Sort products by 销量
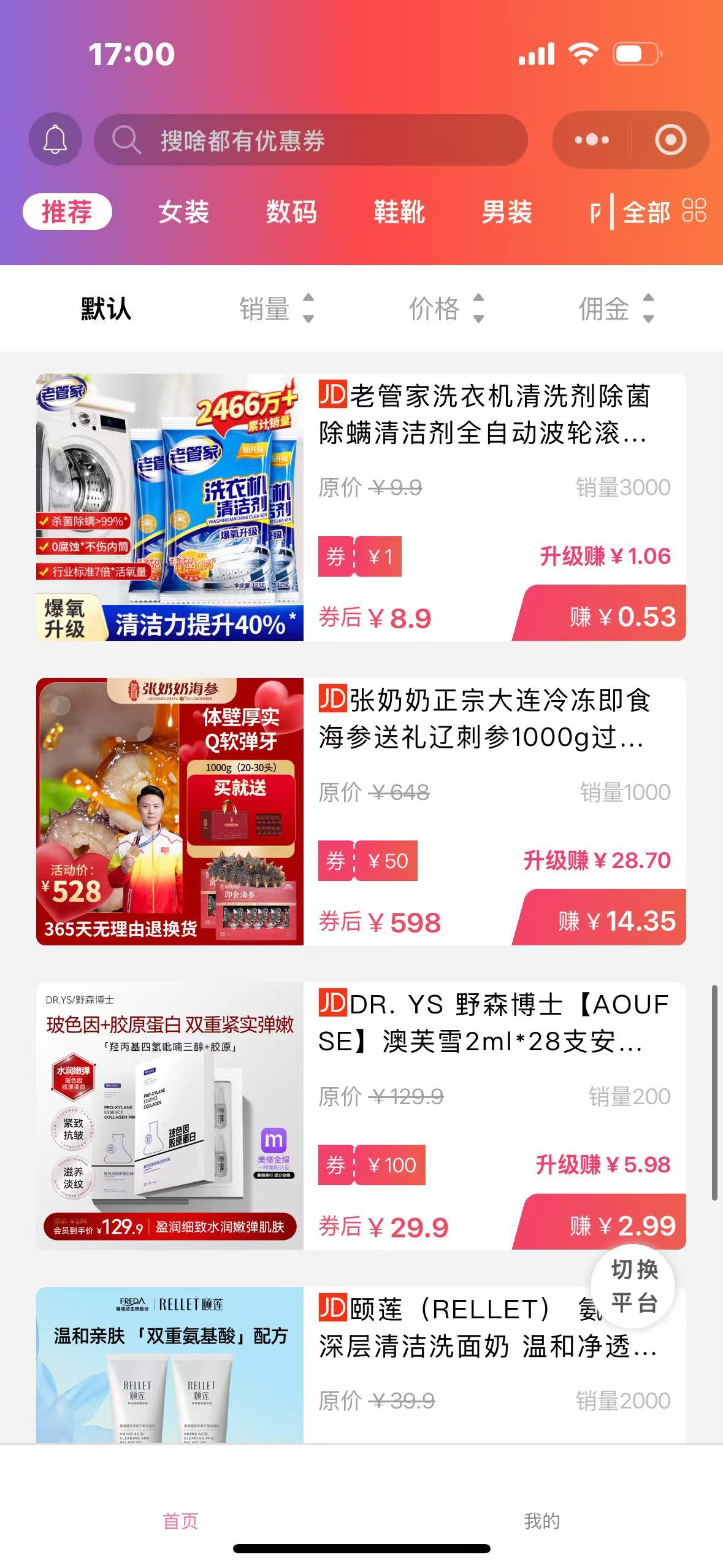 pyautogui.click(x=276, y=309)
